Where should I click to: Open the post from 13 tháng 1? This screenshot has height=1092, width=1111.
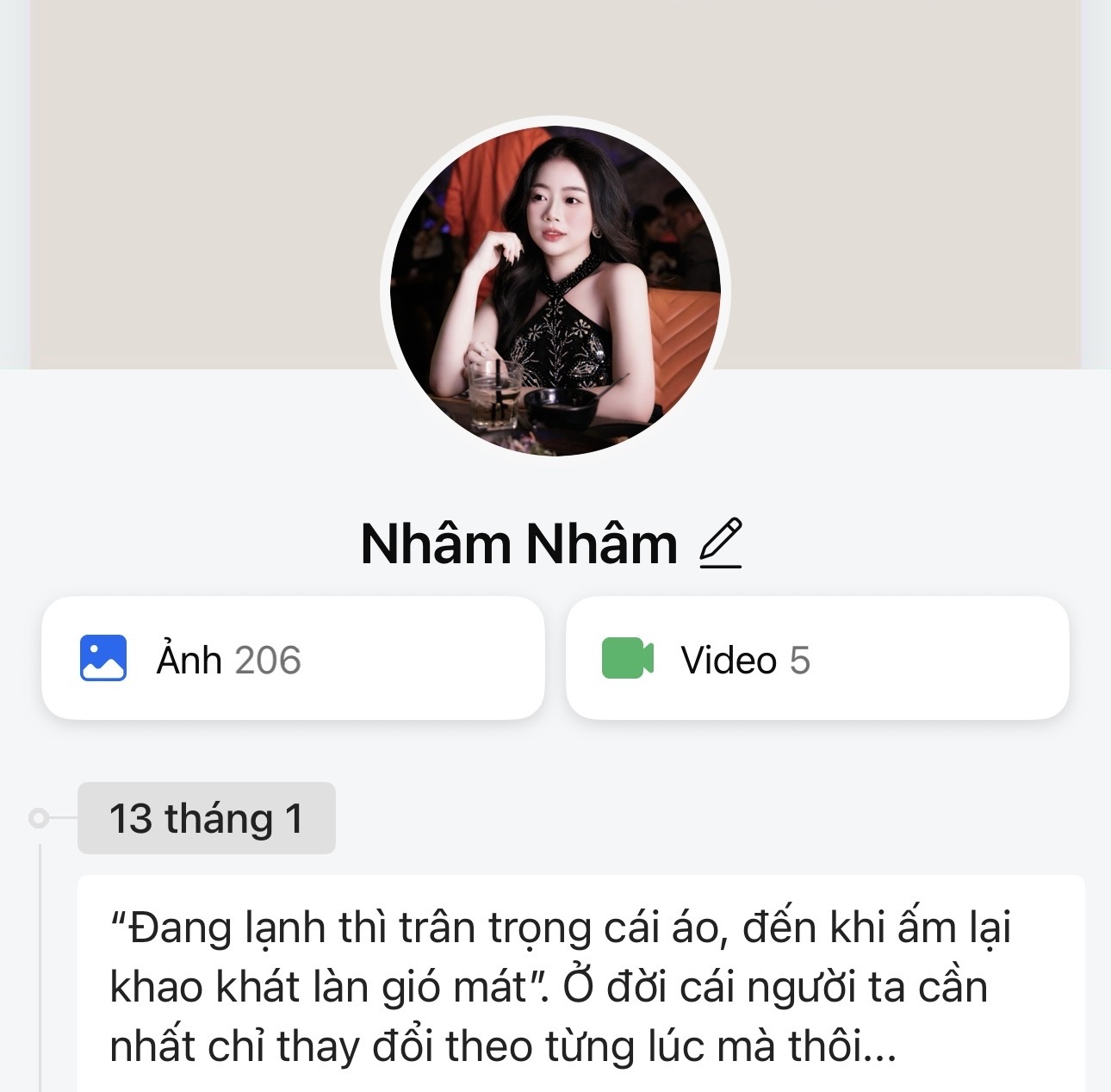[x=560, y=986]
